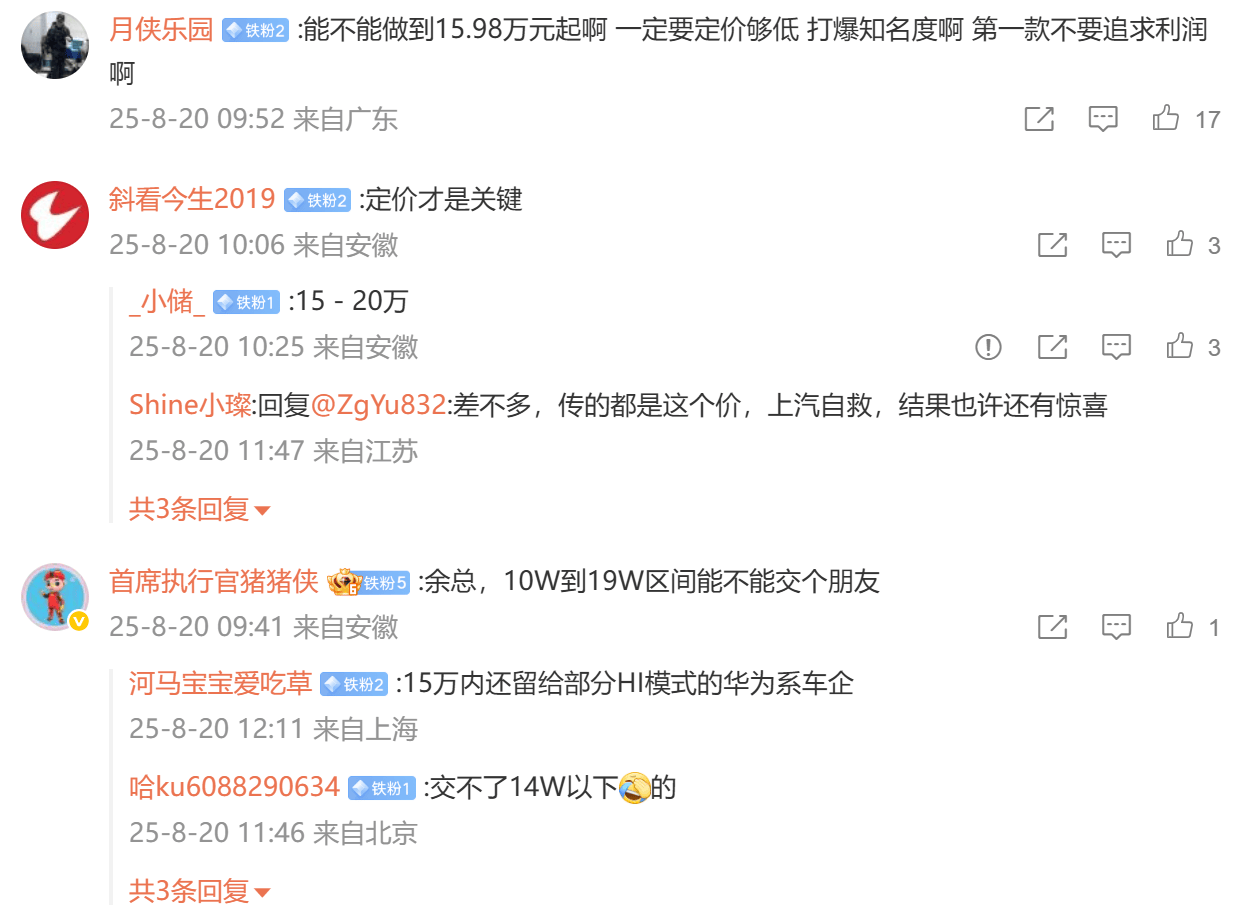Open 月侠乐园's profile avatar
The width and height of the screenshot is (1246, 916).
(54, 46)
